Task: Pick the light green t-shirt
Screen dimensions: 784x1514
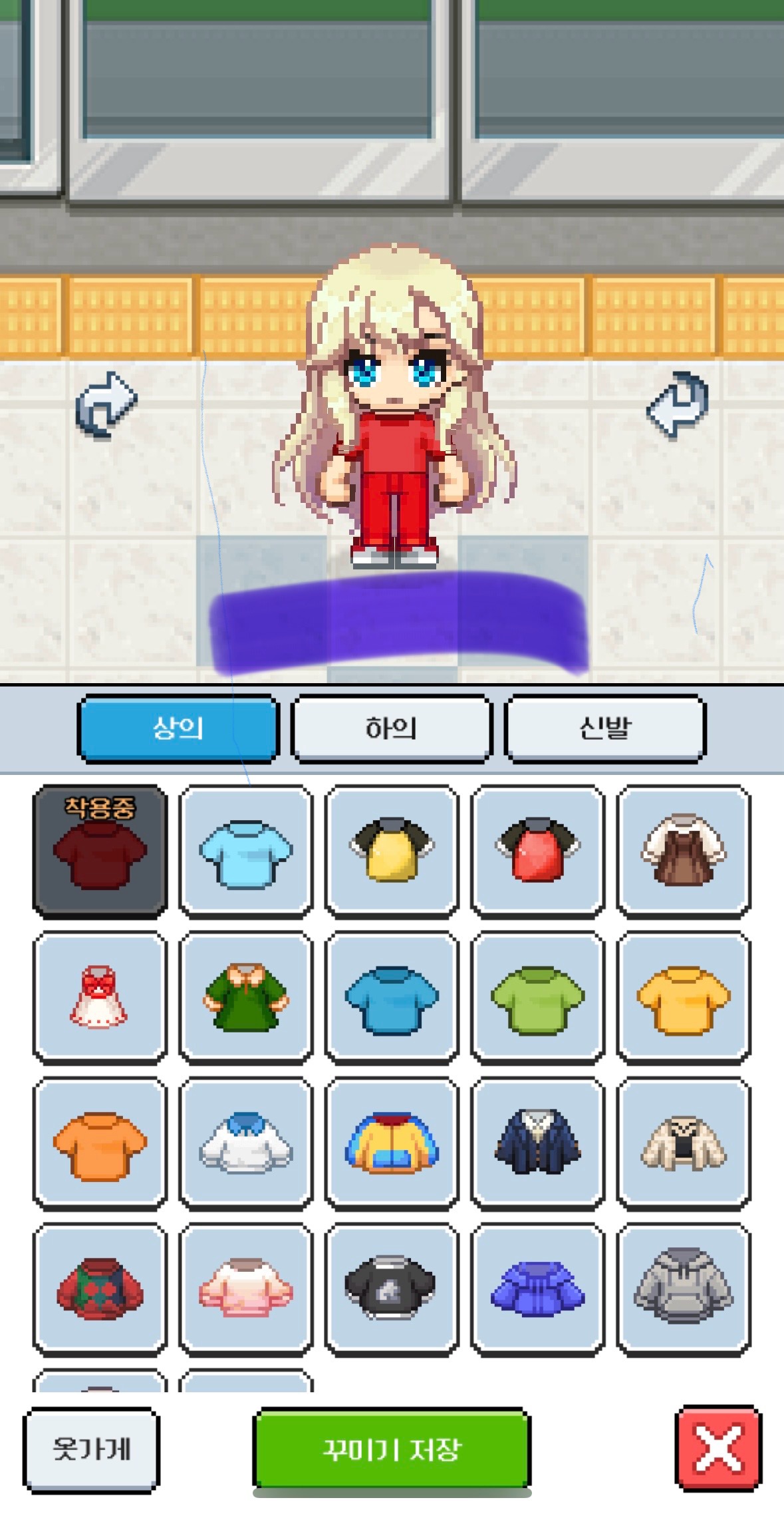Action: pyautogui.click(x=537, y=998)
